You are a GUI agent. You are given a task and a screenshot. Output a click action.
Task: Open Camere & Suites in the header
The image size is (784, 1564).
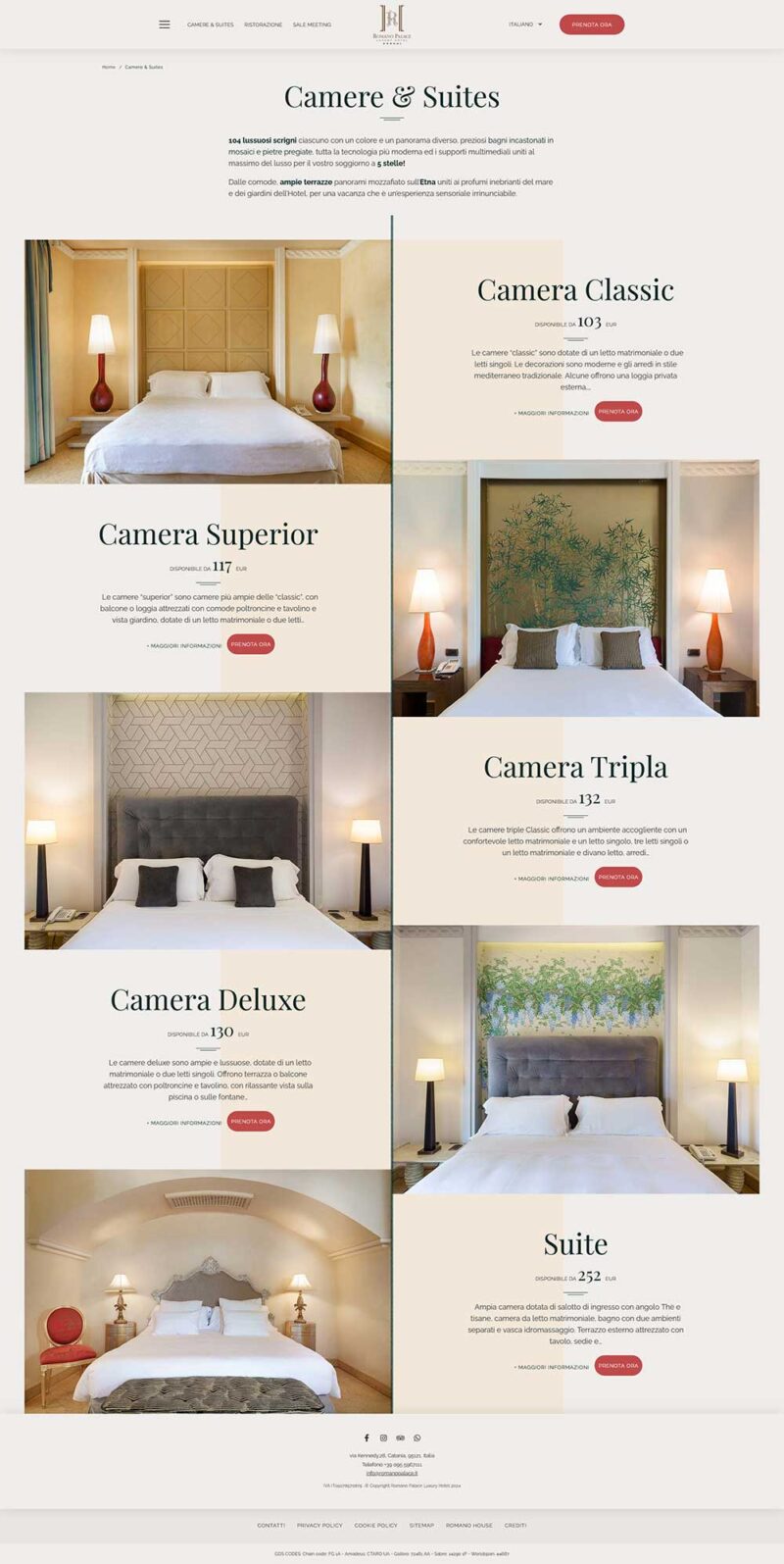pyautogui.click(x=211, y=25)
